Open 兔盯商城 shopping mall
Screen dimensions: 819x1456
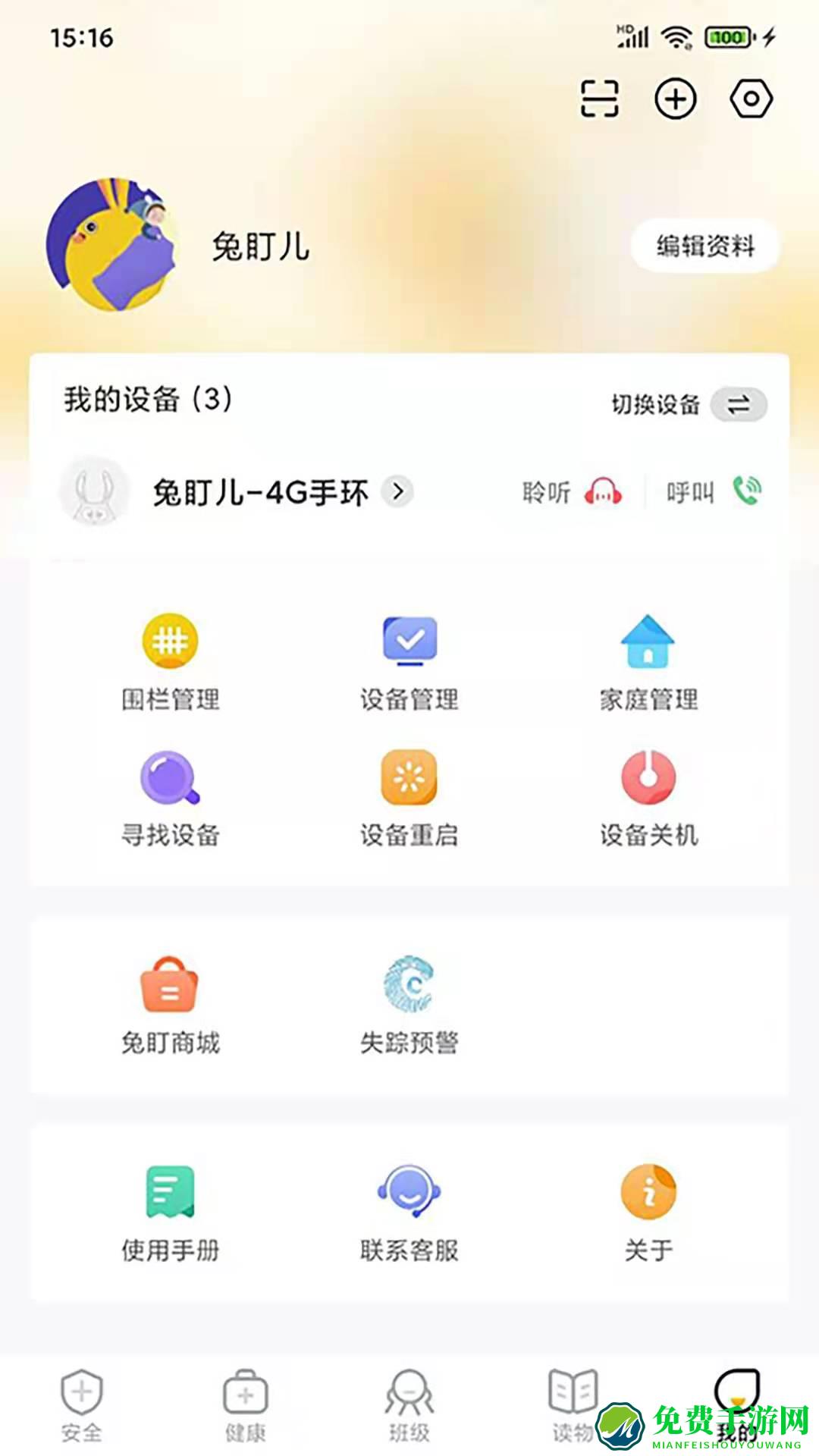[171, 1005]
